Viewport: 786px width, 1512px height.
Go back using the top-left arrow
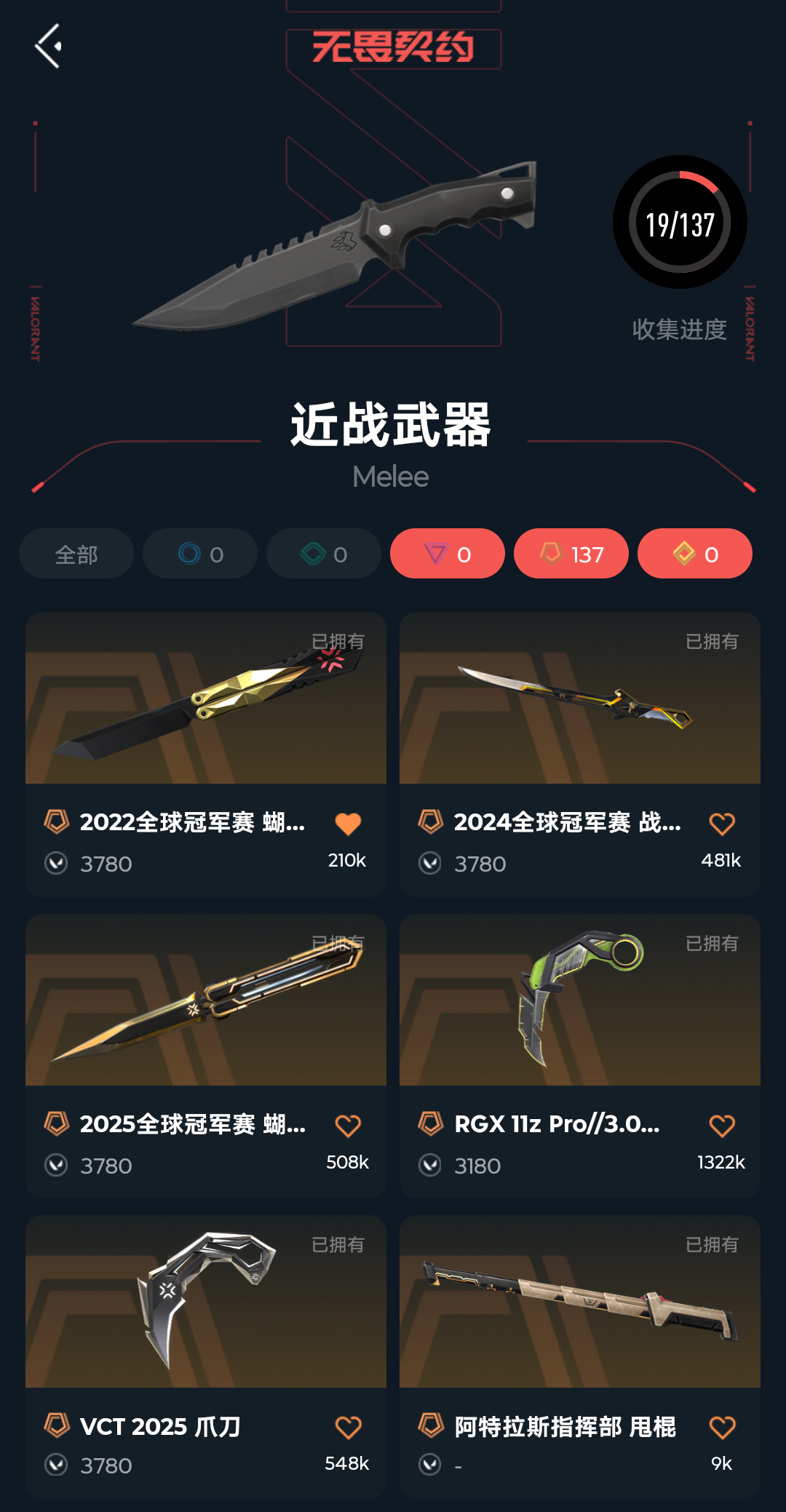click(48, 46)
